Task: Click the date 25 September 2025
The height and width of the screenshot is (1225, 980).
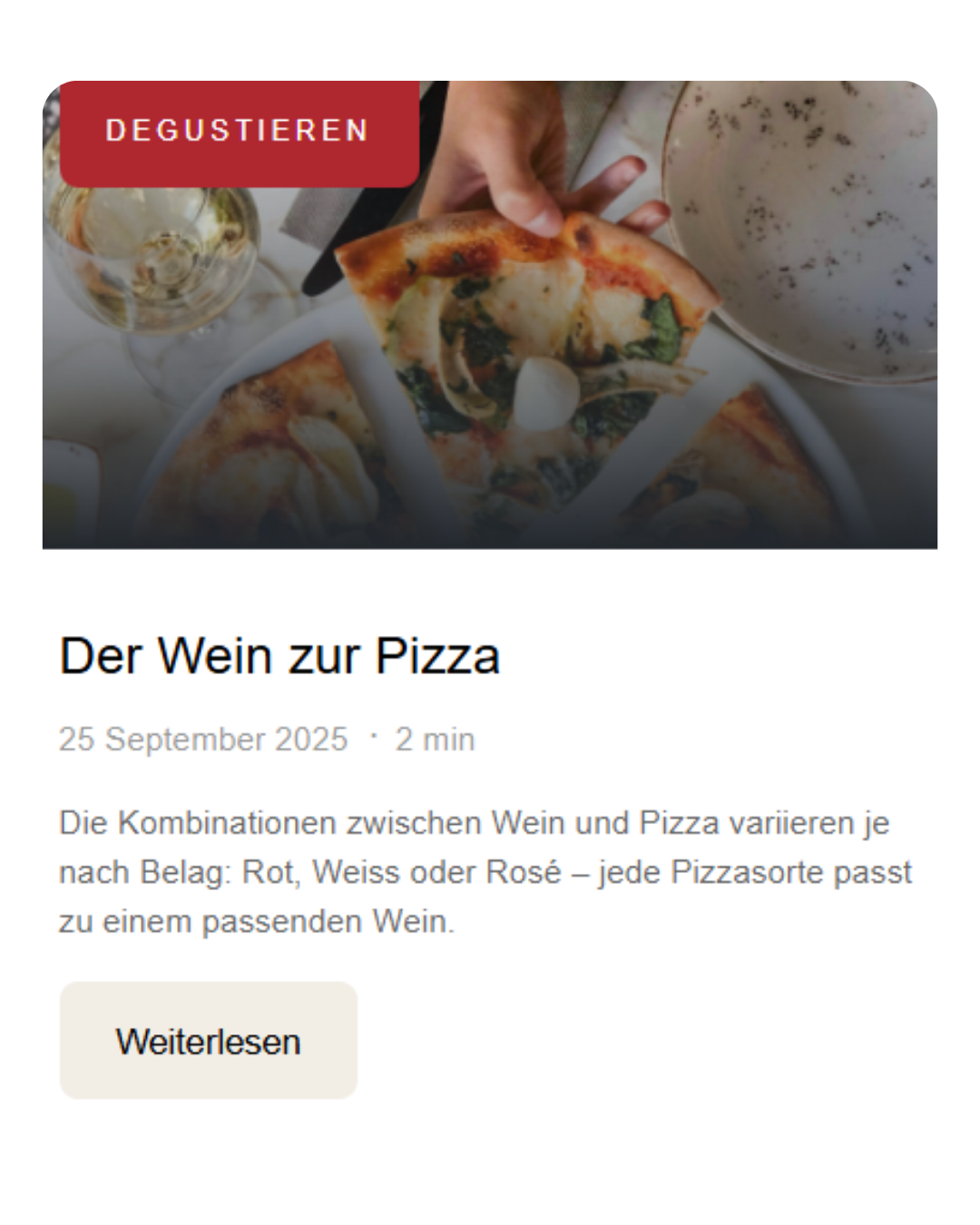Action: 201,740
